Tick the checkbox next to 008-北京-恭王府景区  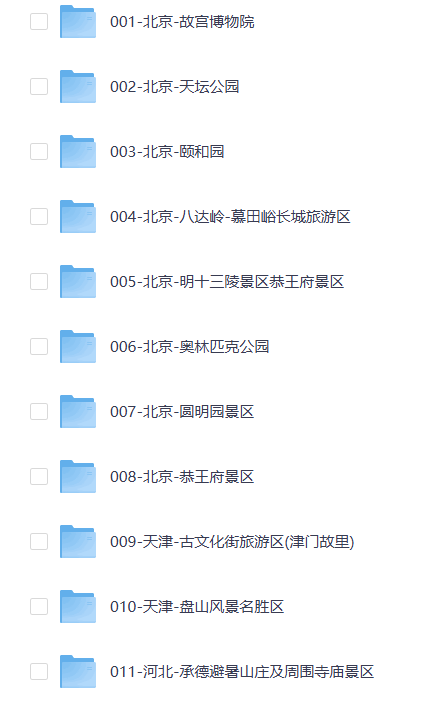coord(39,477)
